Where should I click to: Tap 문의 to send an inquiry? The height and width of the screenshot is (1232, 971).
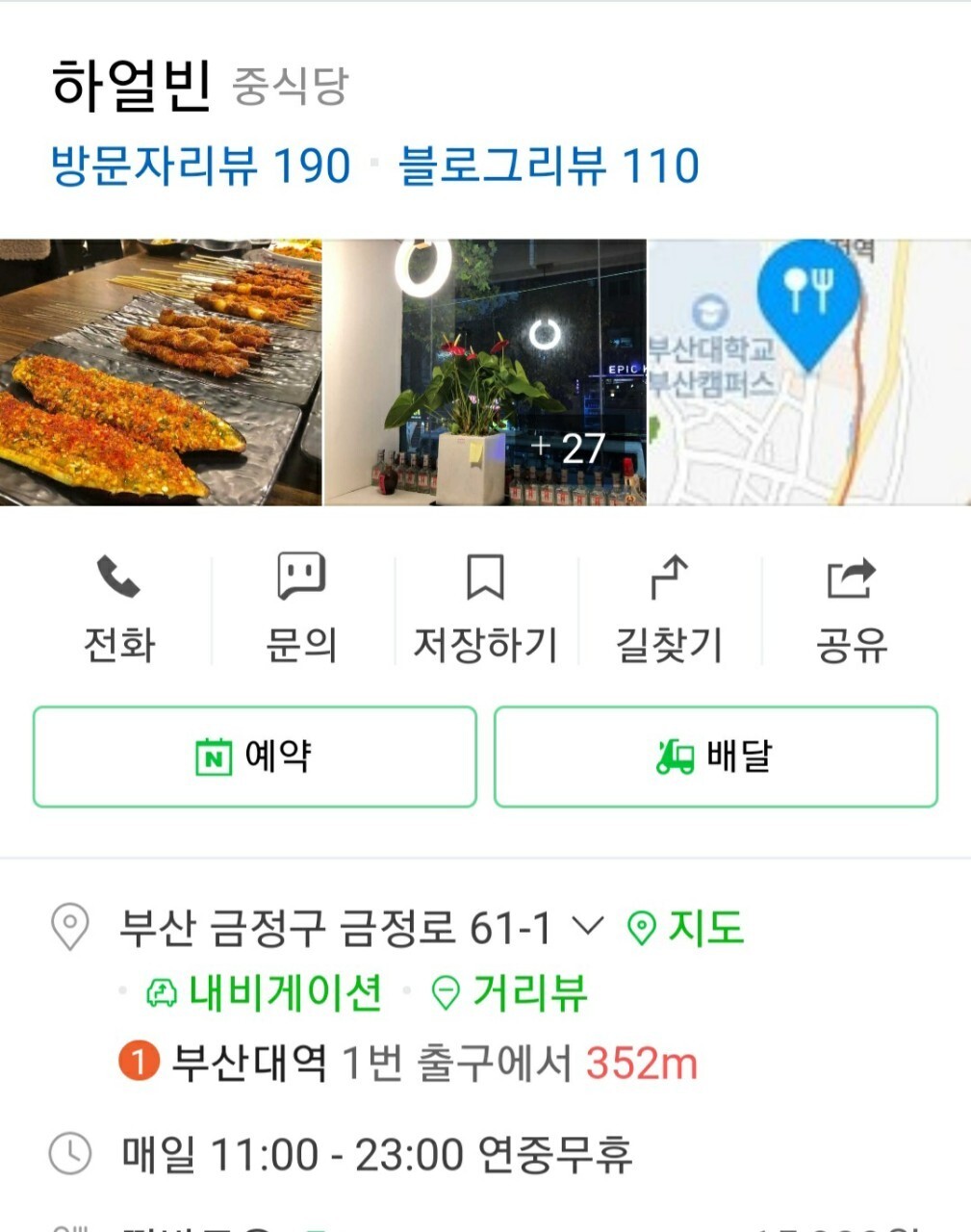[301, 610]
